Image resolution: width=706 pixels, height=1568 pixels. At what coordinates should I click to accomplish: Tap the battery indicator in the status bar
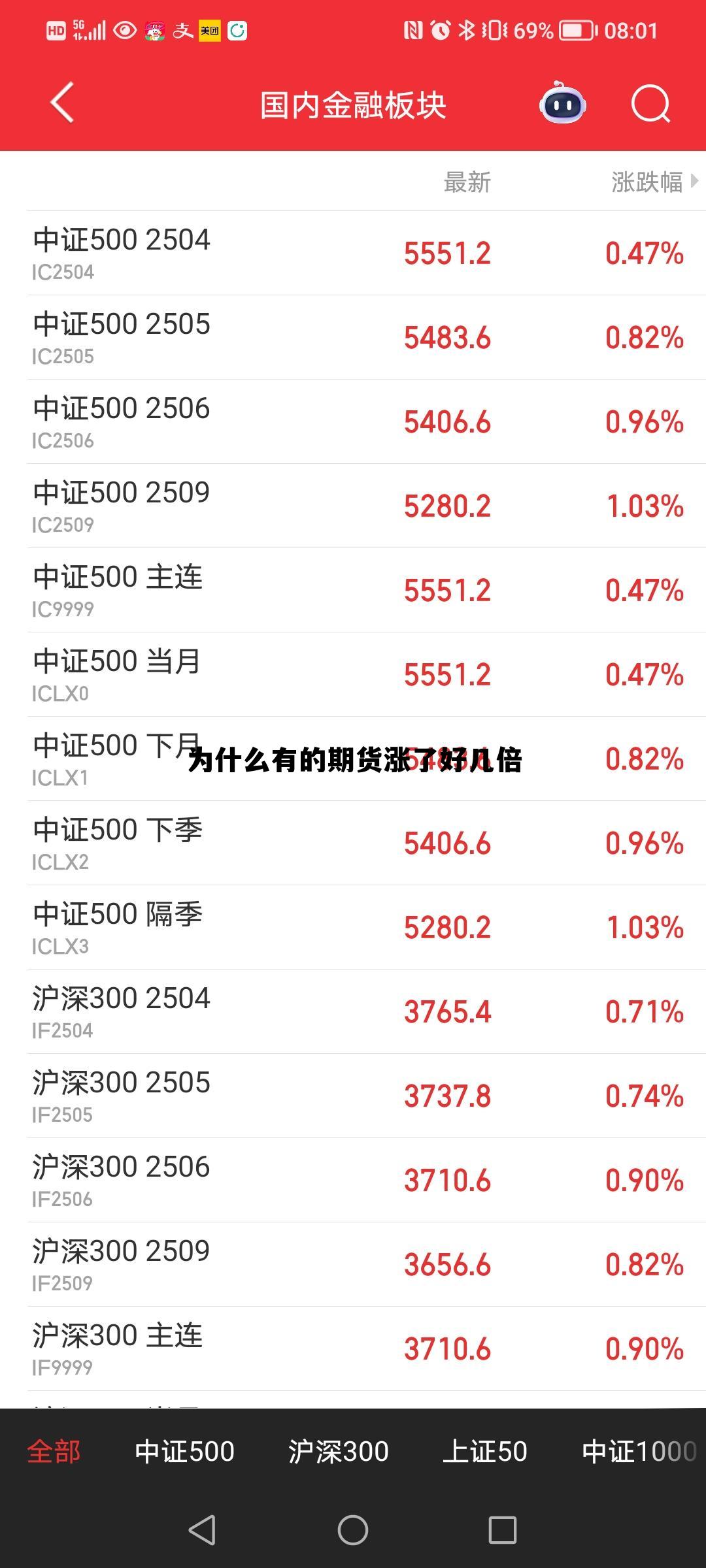point(575,29)
